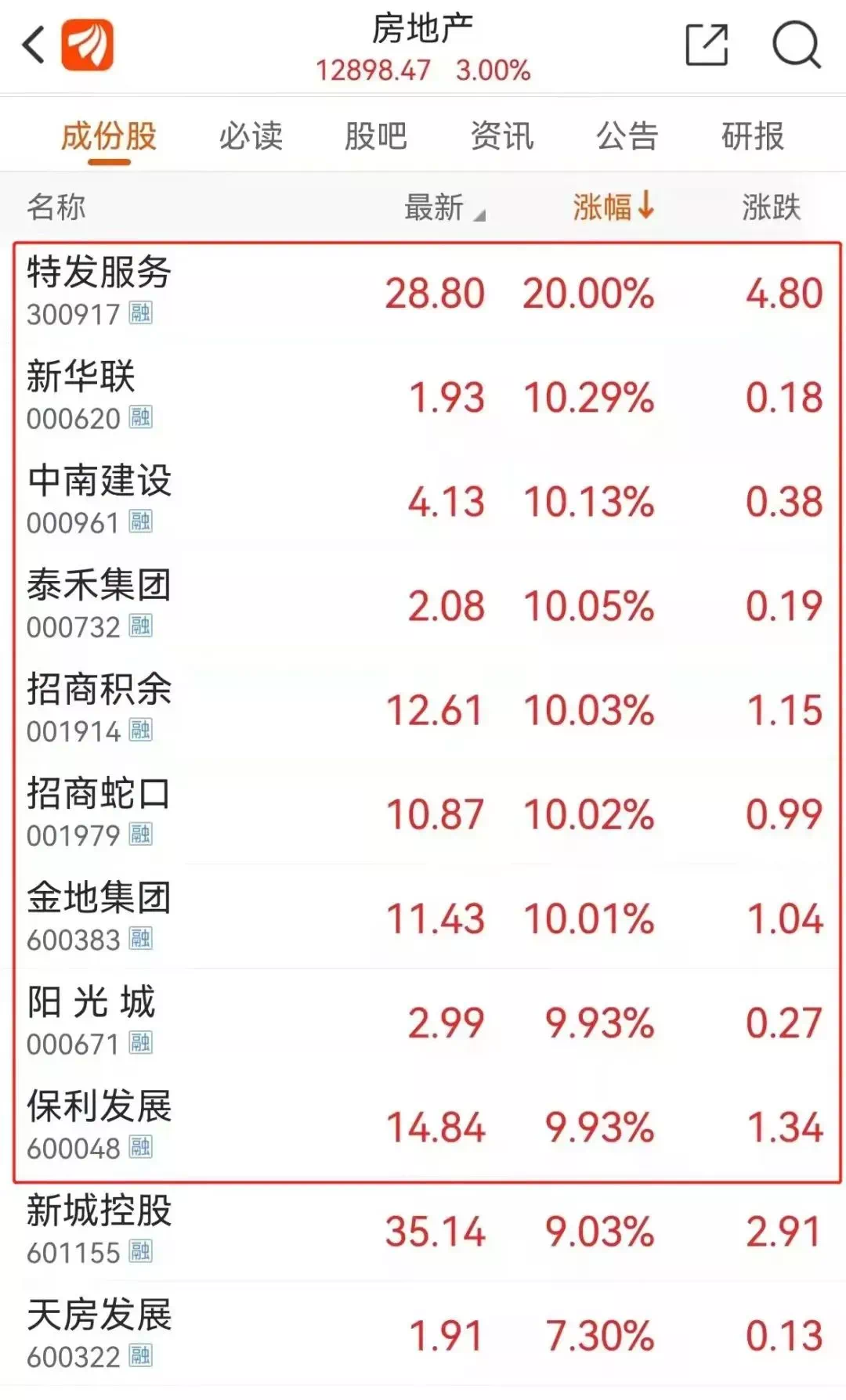Viewport: 846px width, 1400px height.
Task: Open 泰禾集团 stock row
Action: (x=99, y=604)
